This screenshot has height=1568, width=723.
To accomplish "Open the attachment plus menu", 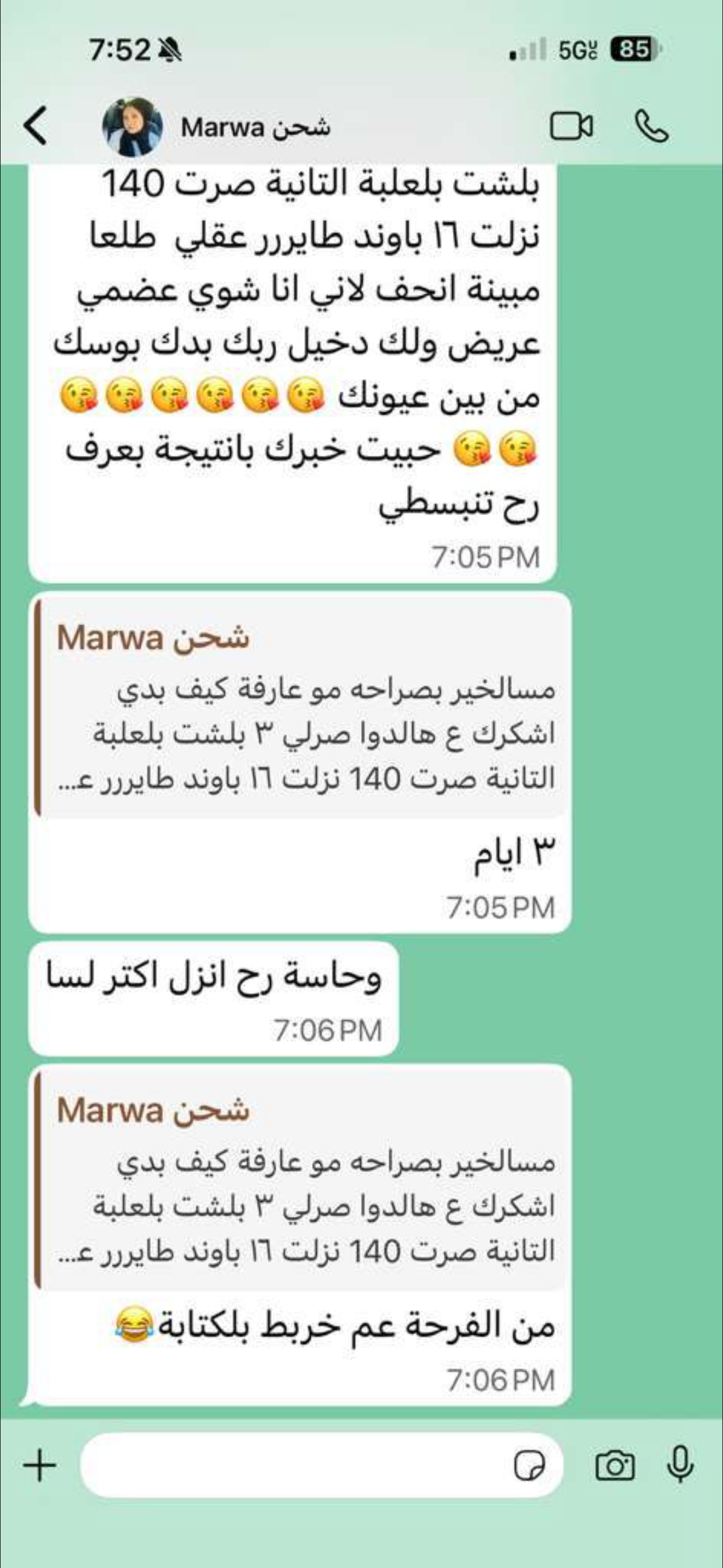I will coord(40,1464).
